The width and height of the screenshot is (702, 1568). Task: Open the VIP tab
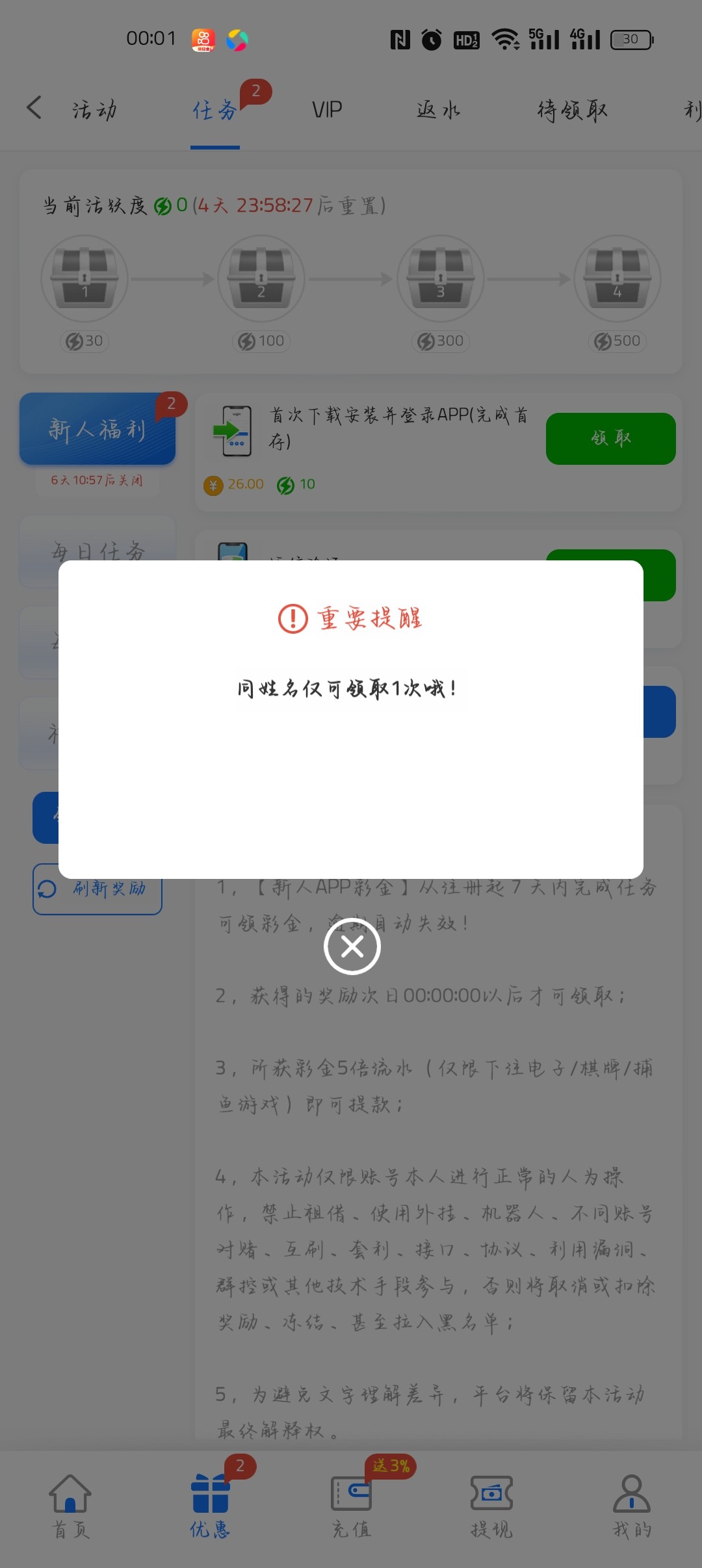coord(326,110)
